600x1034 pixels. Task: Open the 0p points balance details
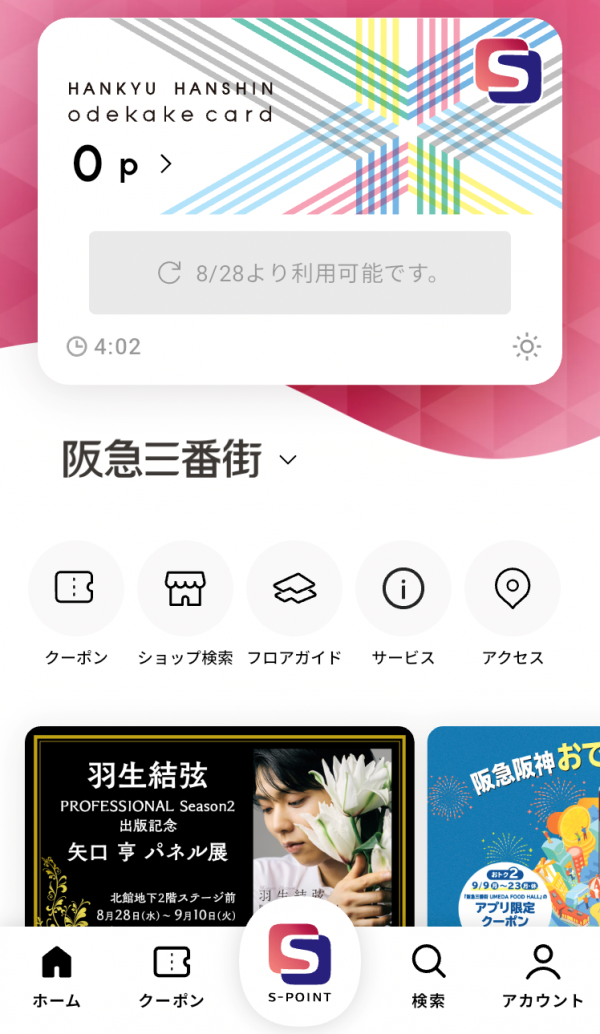pos(122,165)
